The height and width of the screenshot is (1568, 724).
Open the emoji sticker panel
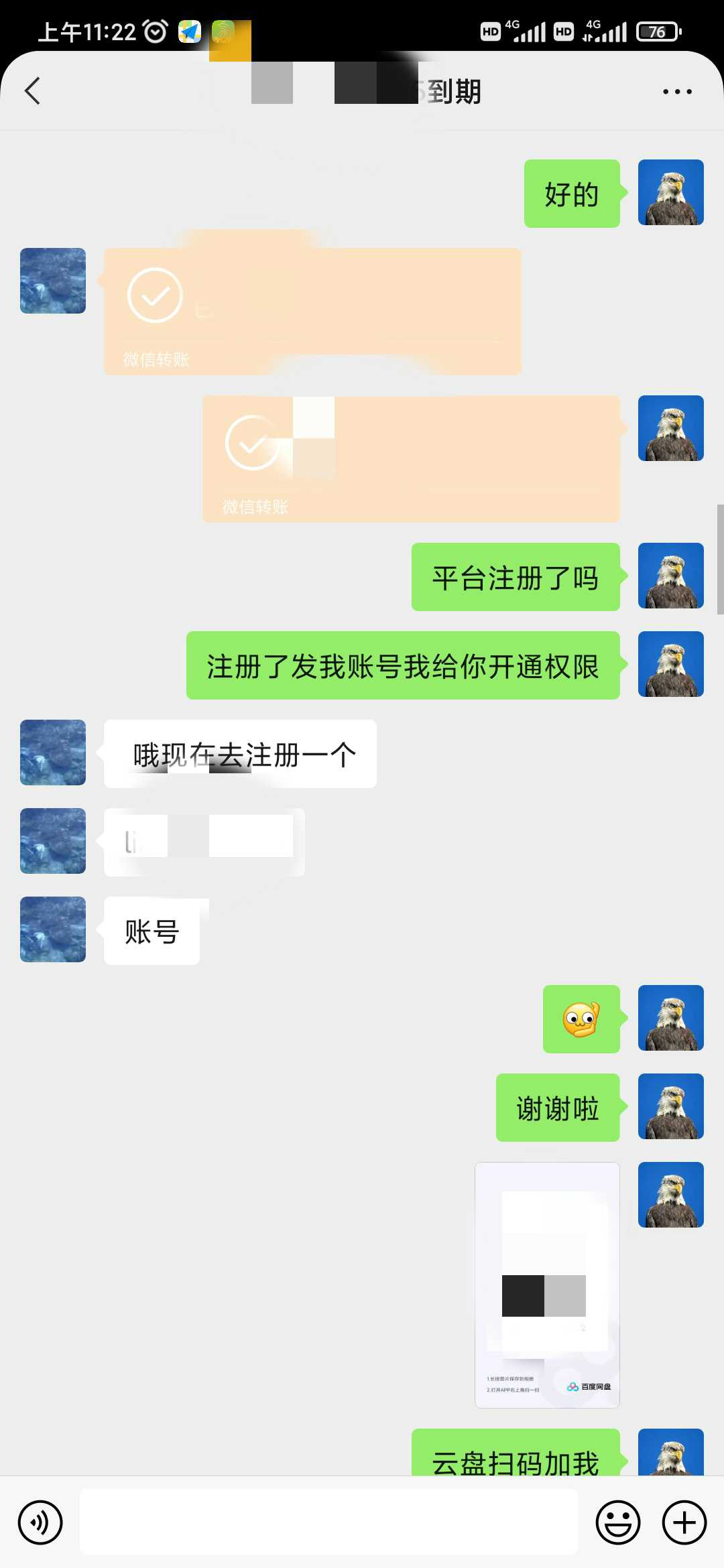(x=617, y=1522)
